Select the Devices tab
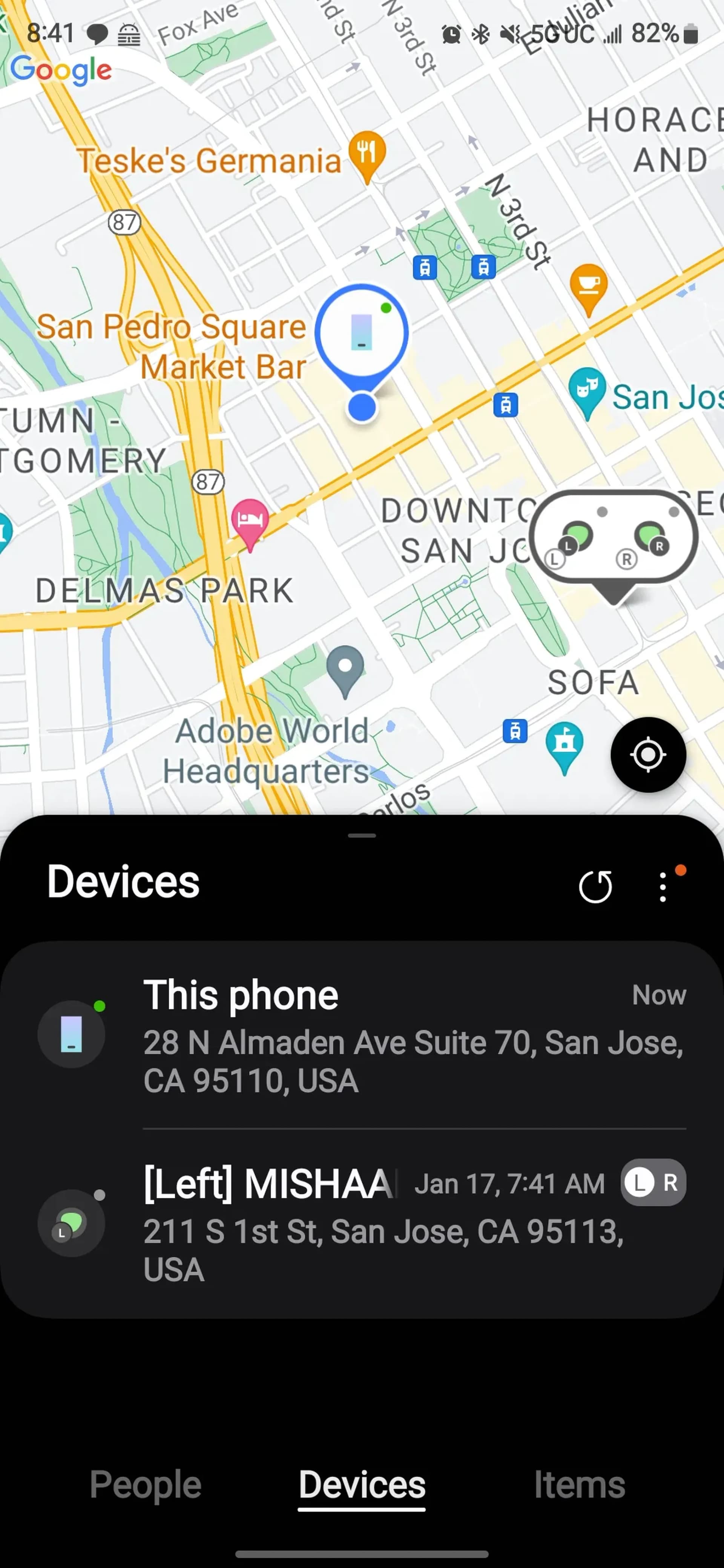 point(362,1484)
